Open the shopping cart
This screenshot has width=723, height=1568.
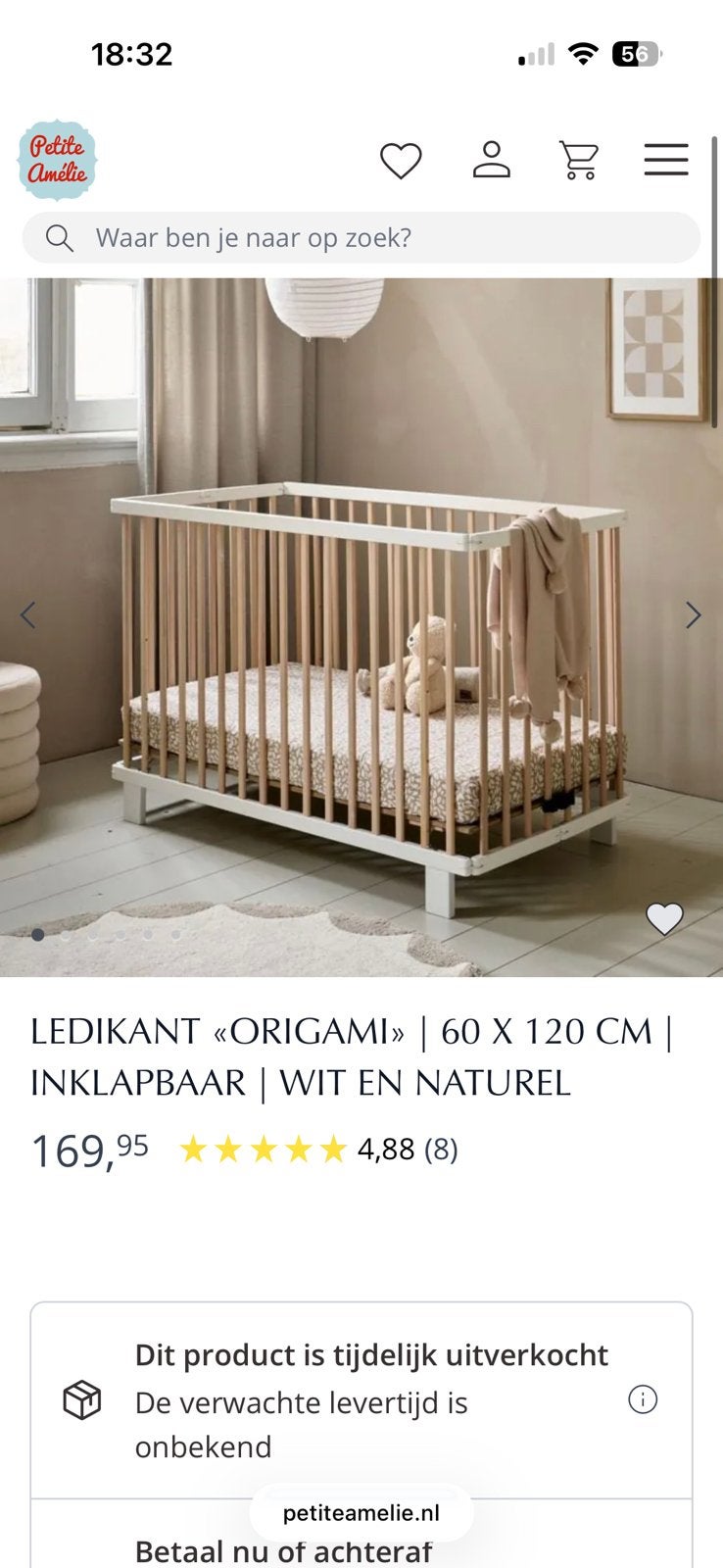578,160
